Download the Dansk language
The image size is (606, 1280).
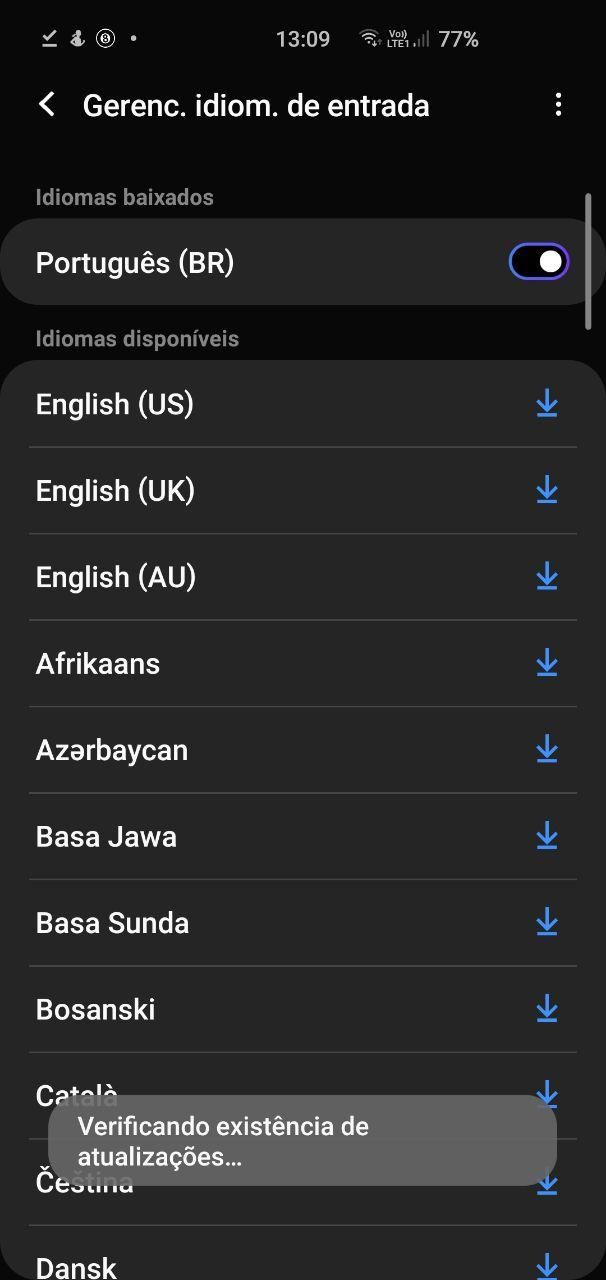coord(546,1266)
